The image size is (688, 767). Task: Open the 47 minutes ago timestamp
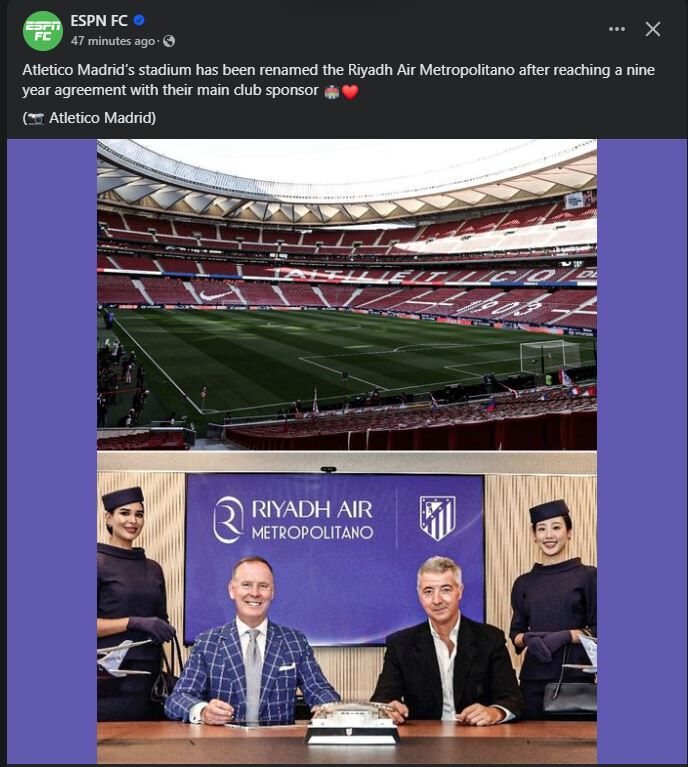[112, 41]
